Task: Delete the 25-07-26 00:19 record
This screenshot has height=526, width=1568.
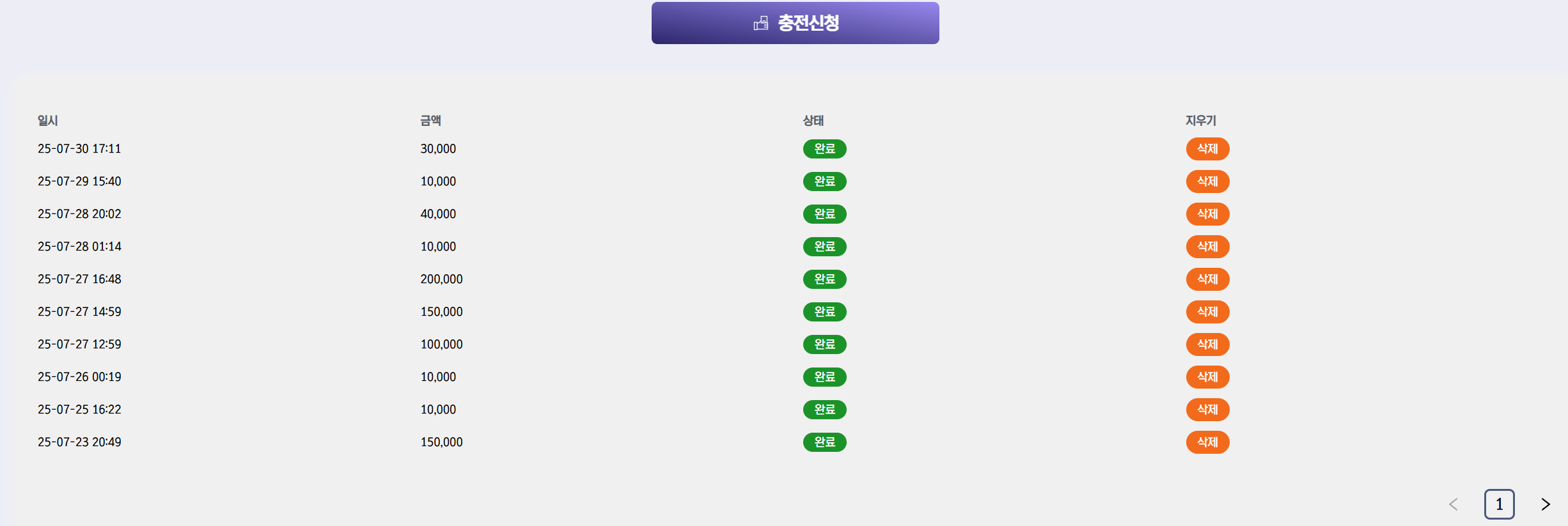Action: [1207, 377]
